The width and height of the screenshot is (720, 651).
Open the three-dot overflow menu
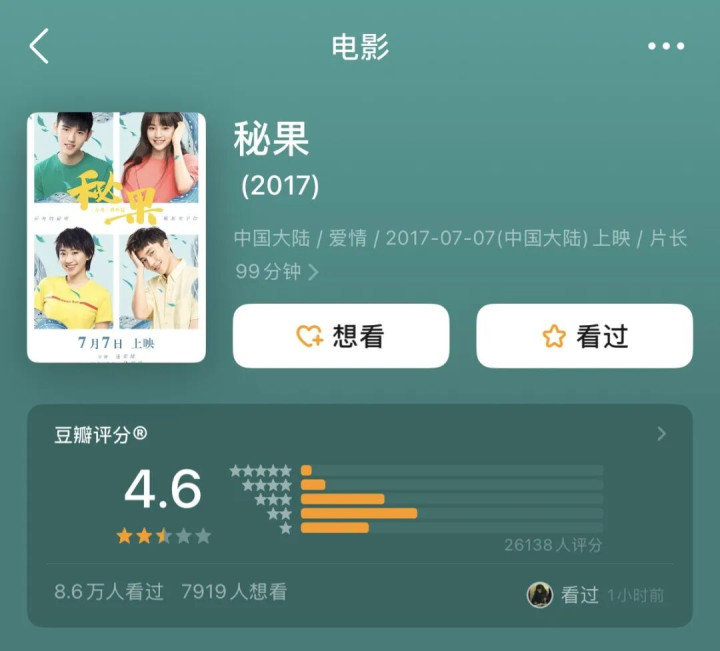coord(666,46)
